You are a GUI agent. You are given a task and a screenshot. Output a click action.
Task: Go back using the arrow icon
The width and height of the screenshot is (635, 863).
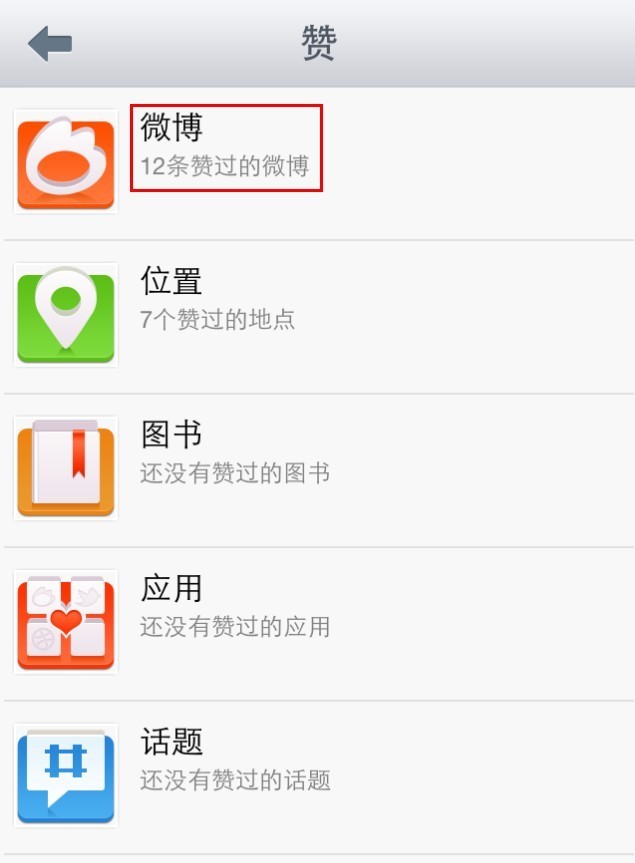point(50,44)
